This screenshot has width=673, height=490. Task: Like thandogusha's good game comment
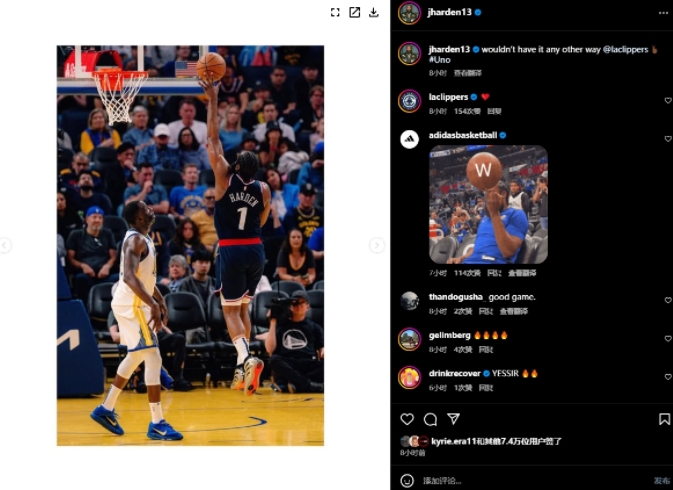(668, 300)
